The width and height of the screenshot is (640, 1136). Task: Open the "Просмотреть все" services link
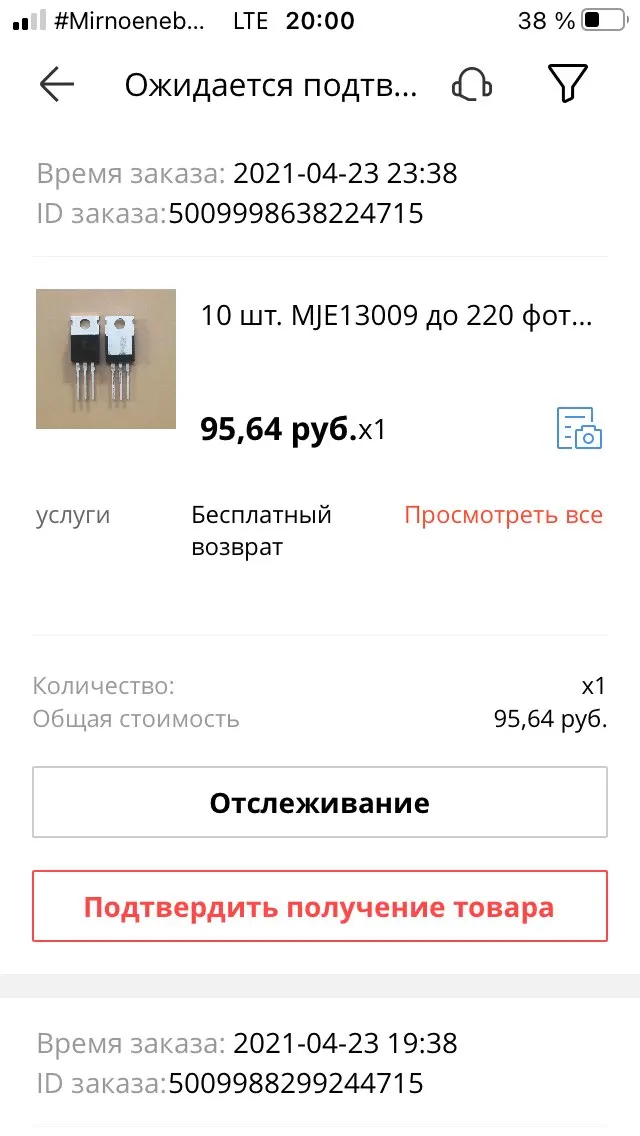click(x=503, y=515)
